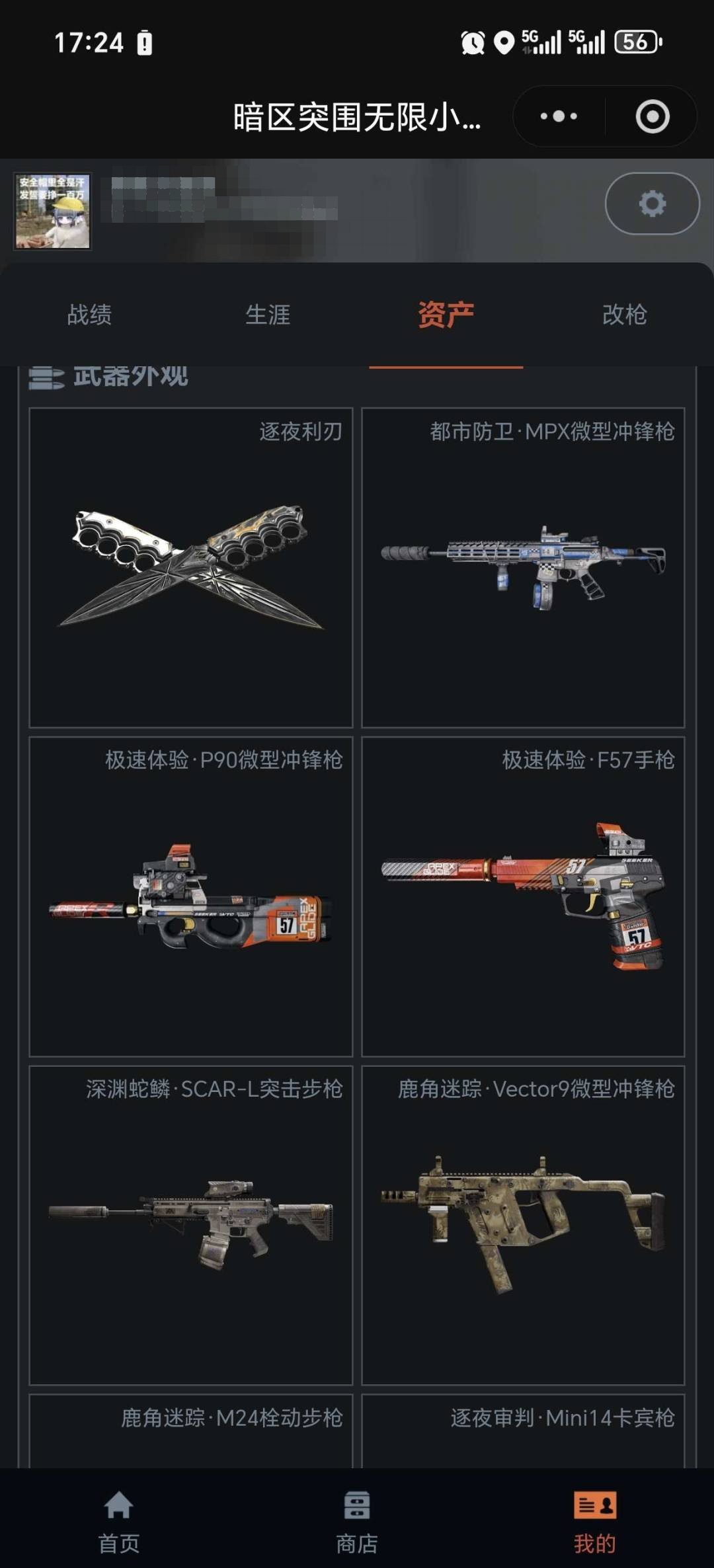View the 极速体验·P90微型冲锋枪 skin
The image size is (714, 1568).
[x=190, y=896]
